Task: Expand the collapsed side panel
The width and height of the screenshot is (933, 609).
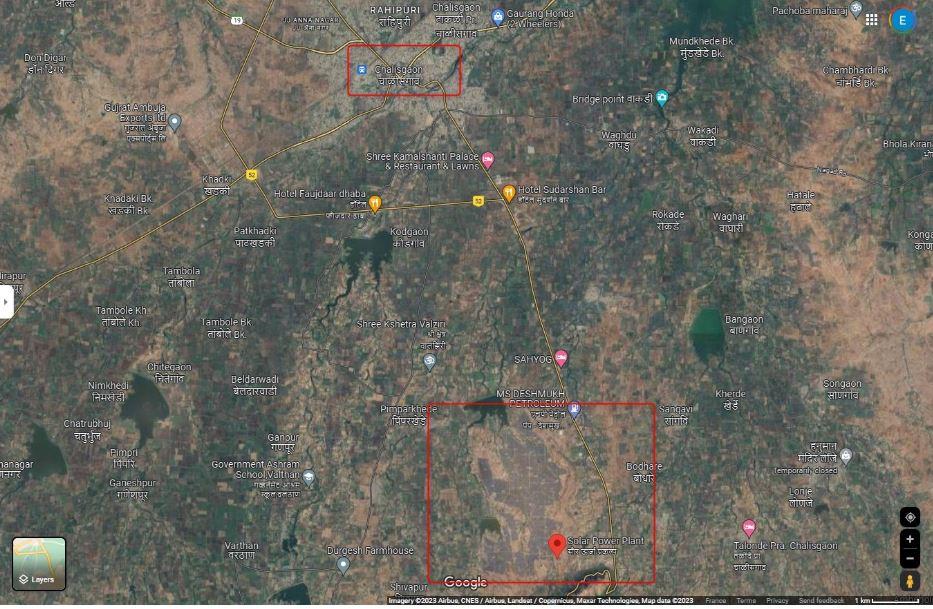Action: [6, 301]
